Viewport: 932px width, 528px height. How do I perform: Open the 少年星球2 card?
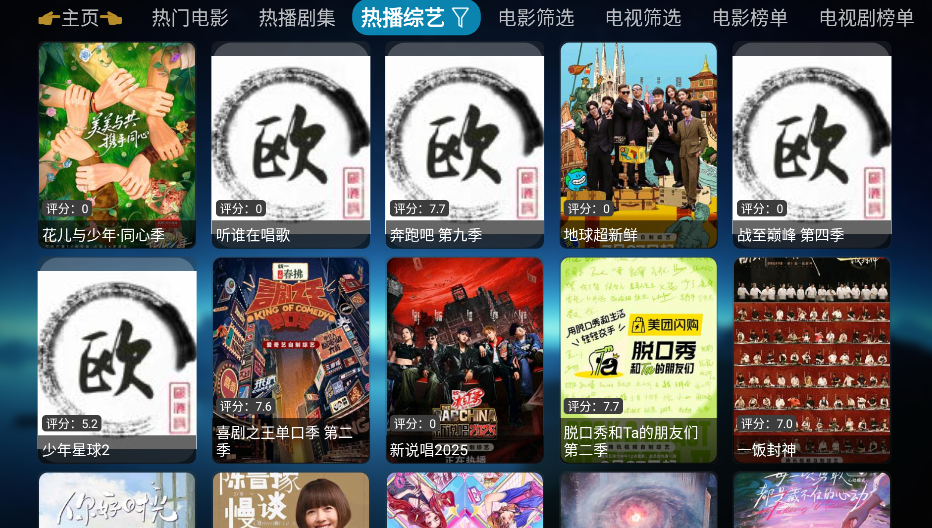pyautogui.click(x=117, y=360)
